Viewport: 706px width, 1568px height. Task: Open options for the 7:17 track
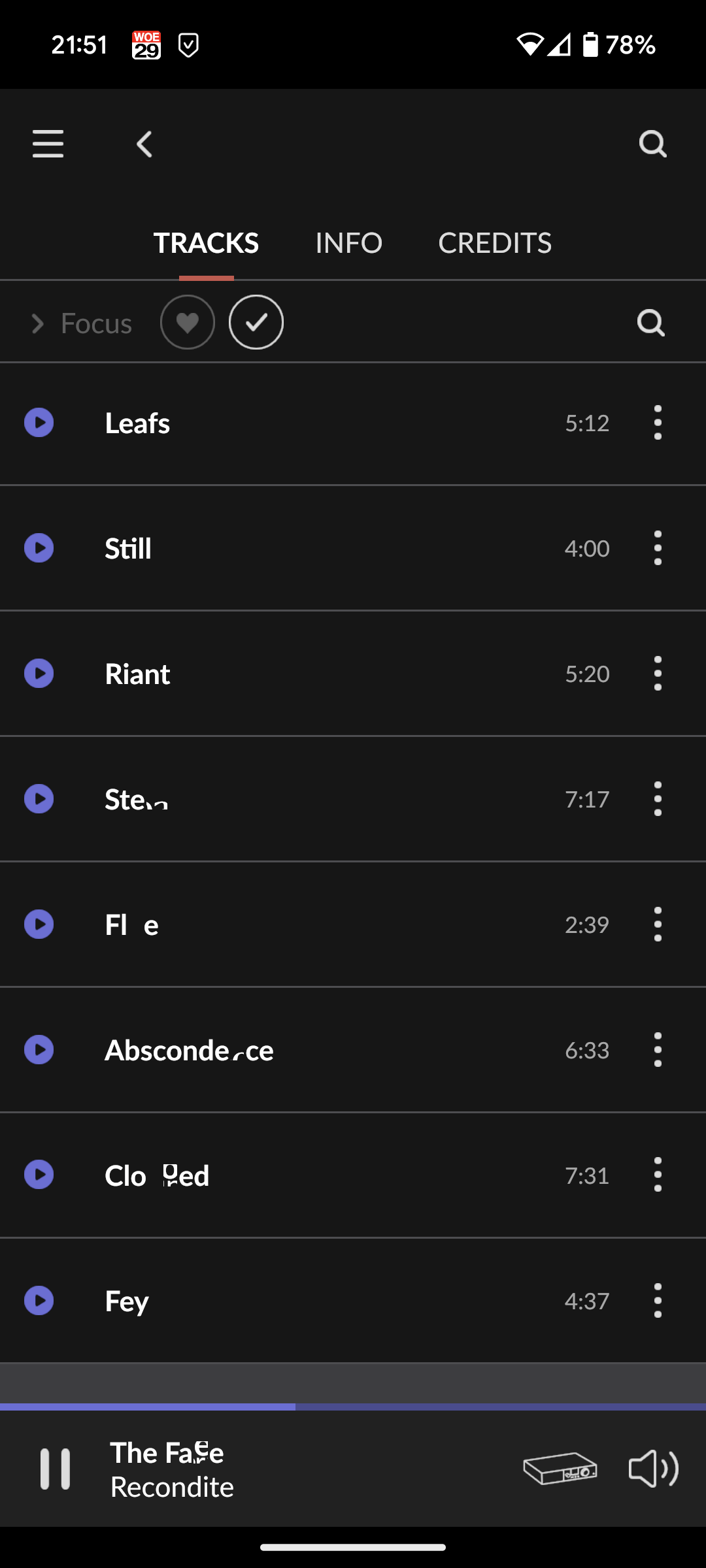point(658,799)
